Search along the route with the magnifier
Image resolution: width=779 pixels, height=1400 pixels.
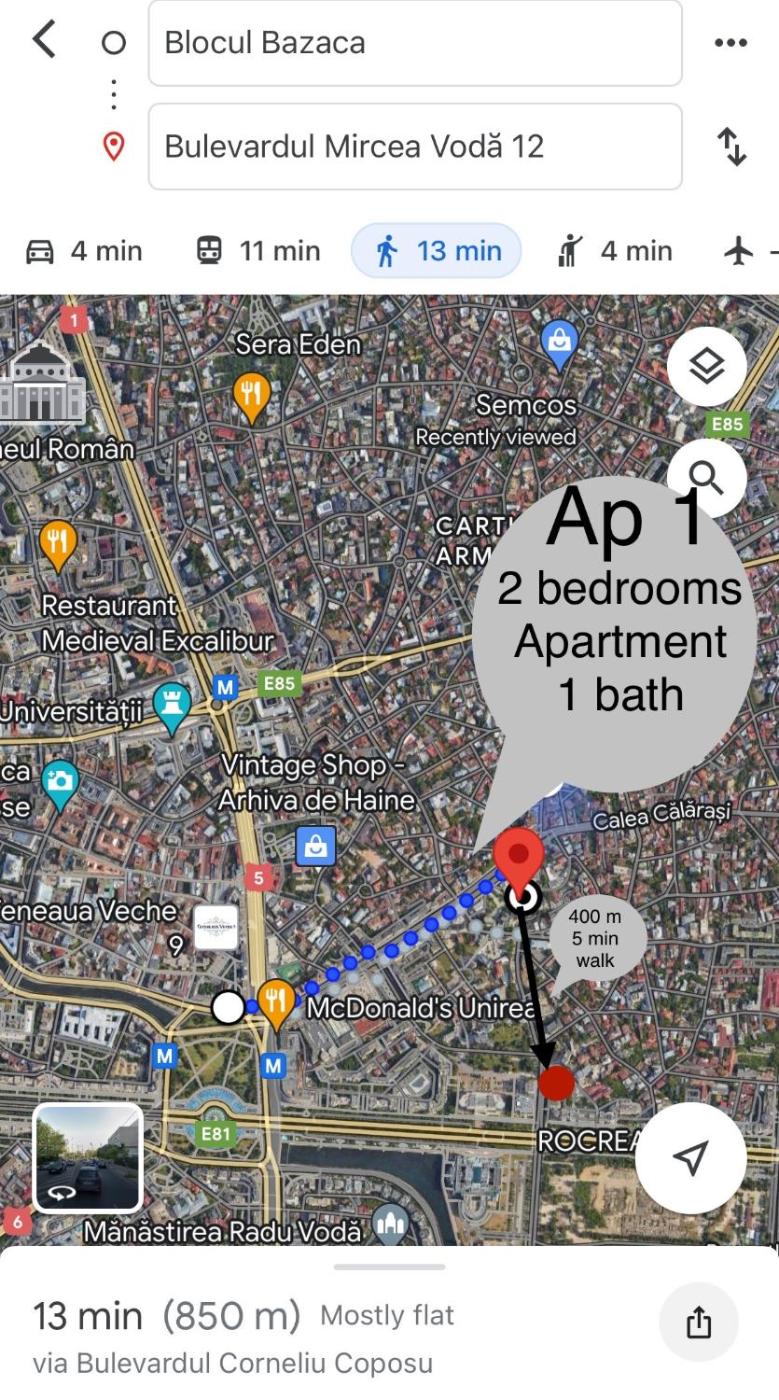[706, 477]
